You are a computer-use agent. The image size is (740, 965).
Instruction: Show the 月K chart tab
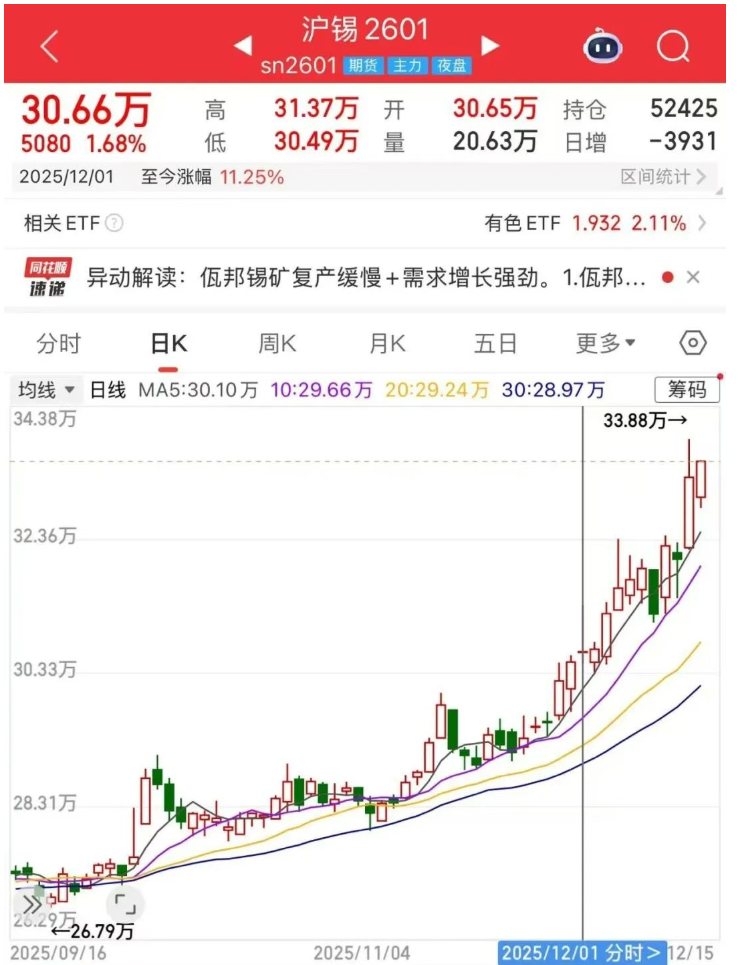[387, 344]
